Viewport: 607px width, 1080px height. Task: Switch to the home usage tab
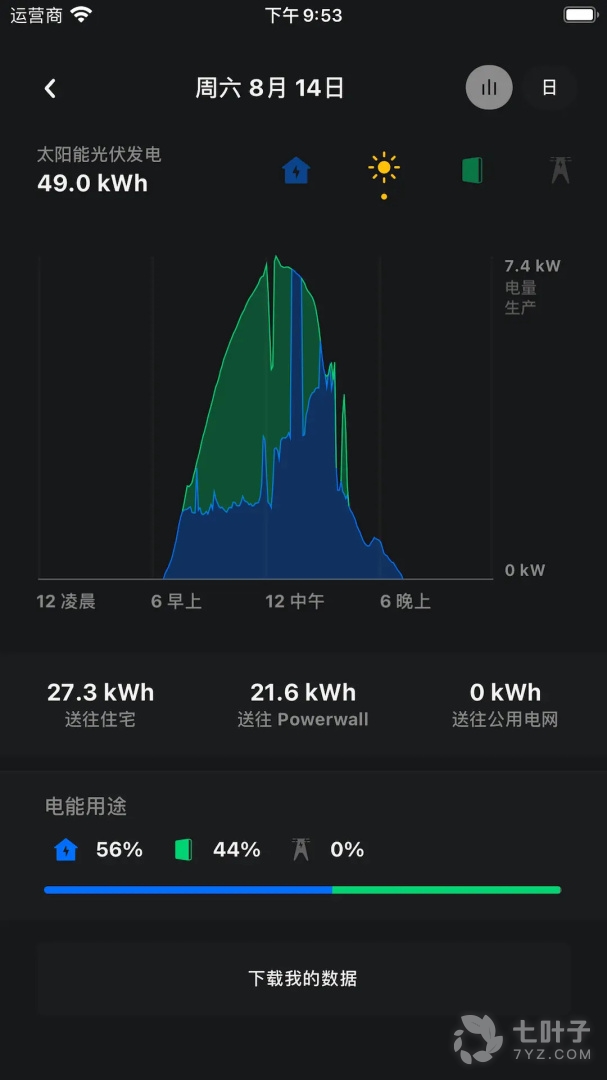pyautogui.click(x=296, y=171)
